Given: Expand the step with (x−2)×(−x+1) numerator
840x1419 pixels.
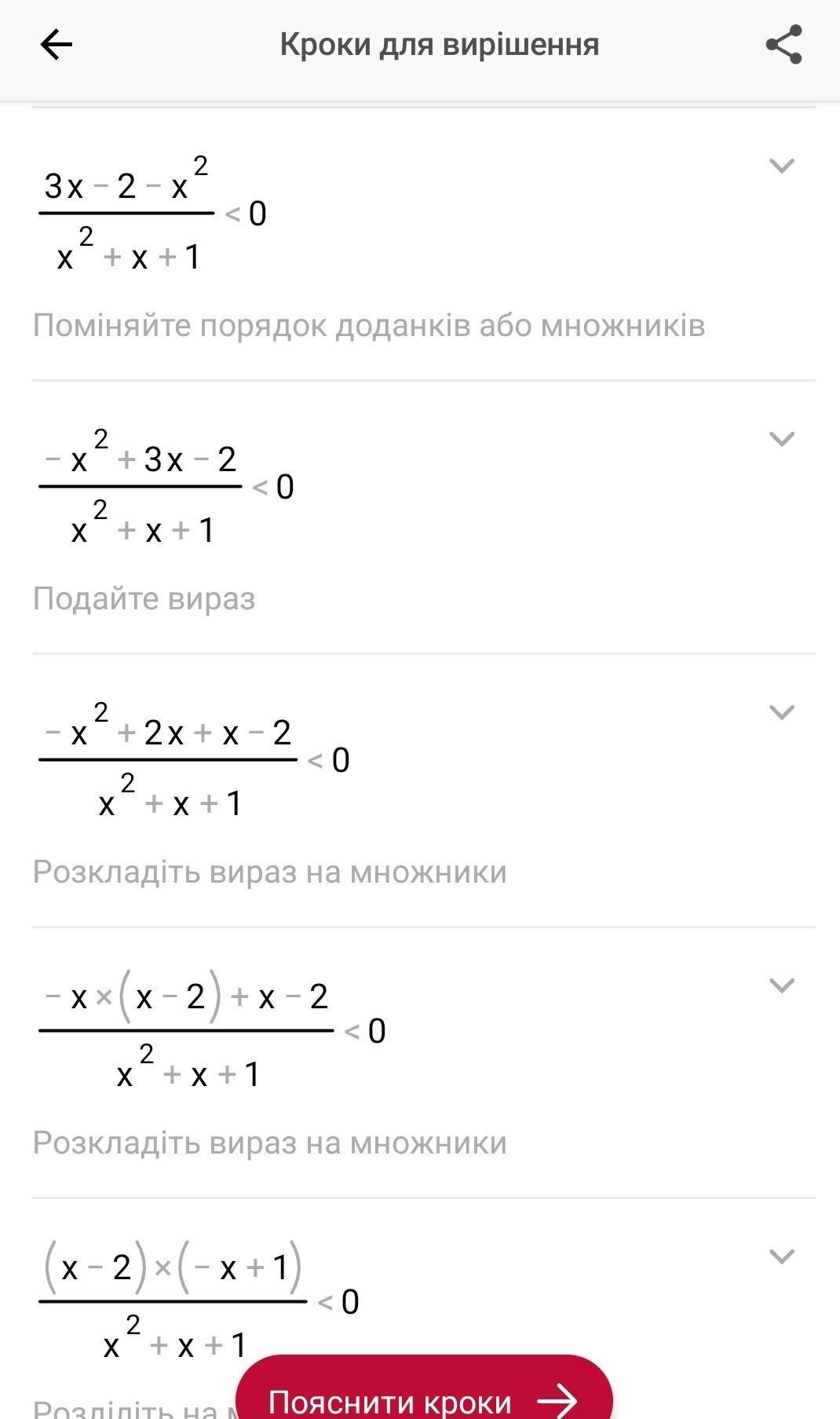Looking at the screenshot, I should click(x=781, y=1256).
